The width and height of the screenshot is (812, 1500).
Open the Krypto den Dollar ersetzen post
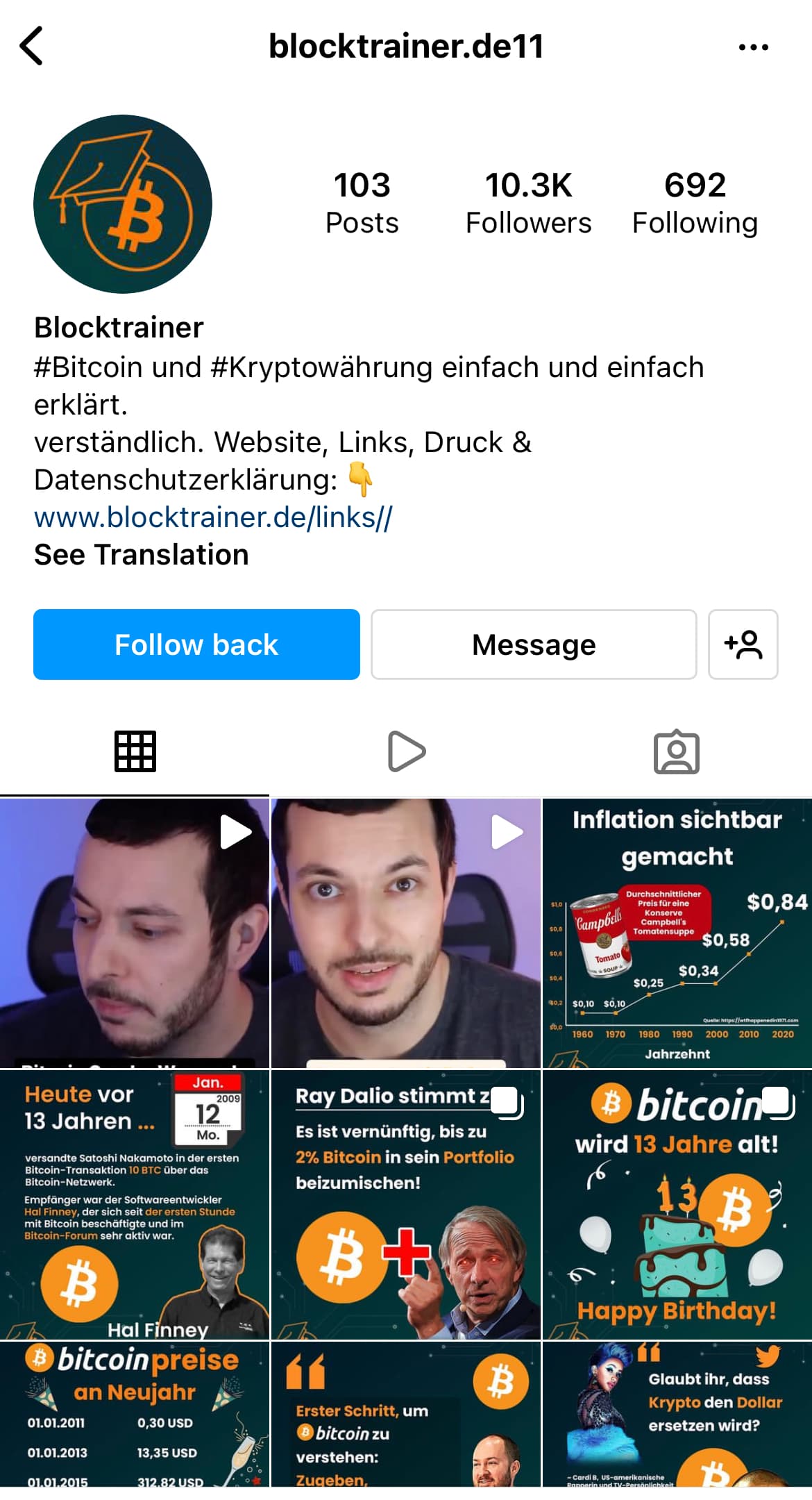pyautogui.click(x=677, y=1414)
